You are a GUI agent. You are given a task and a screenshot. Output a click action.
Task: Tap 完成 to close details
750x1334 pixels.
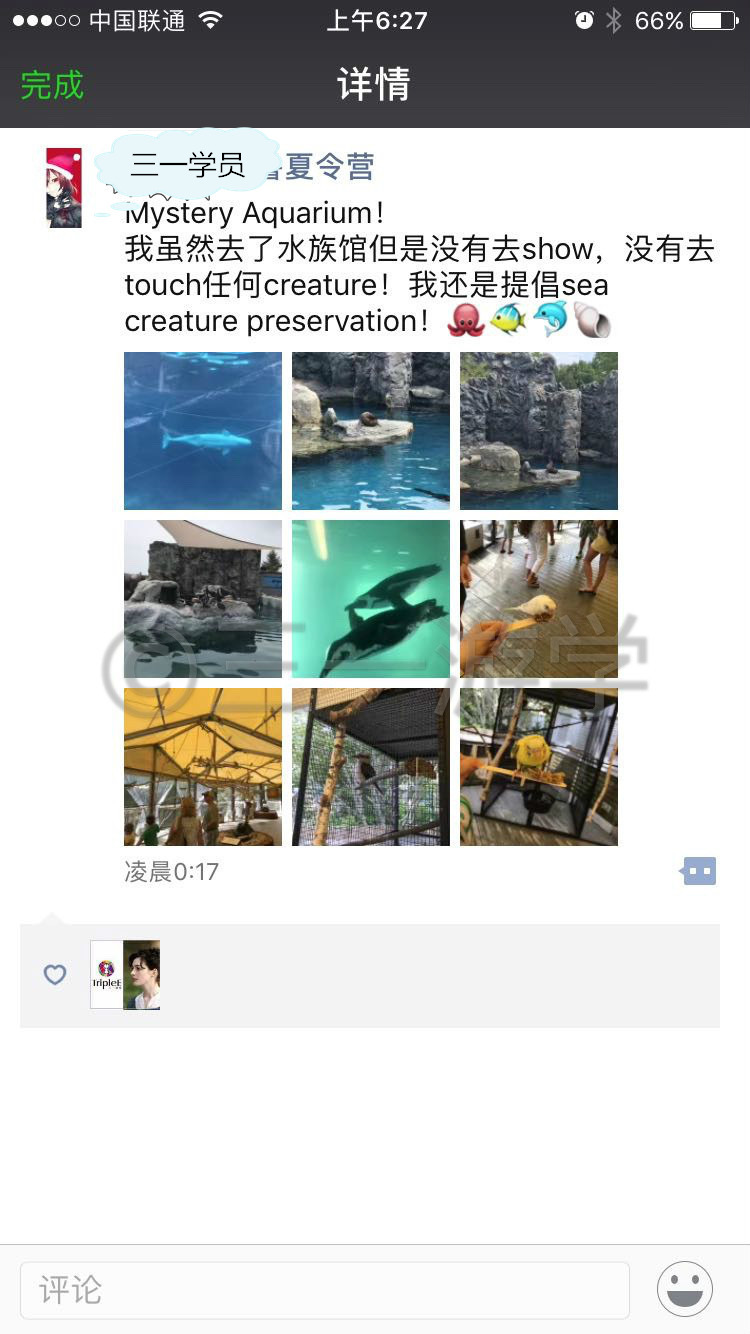[52, 85]
